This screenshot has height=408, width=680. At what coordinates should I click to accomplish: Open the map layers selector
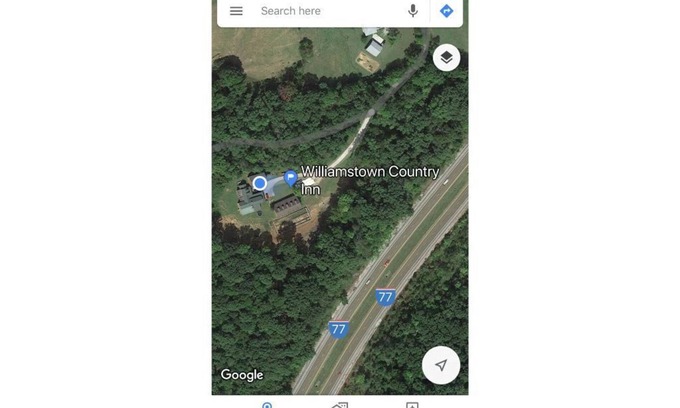coord(446,58)
